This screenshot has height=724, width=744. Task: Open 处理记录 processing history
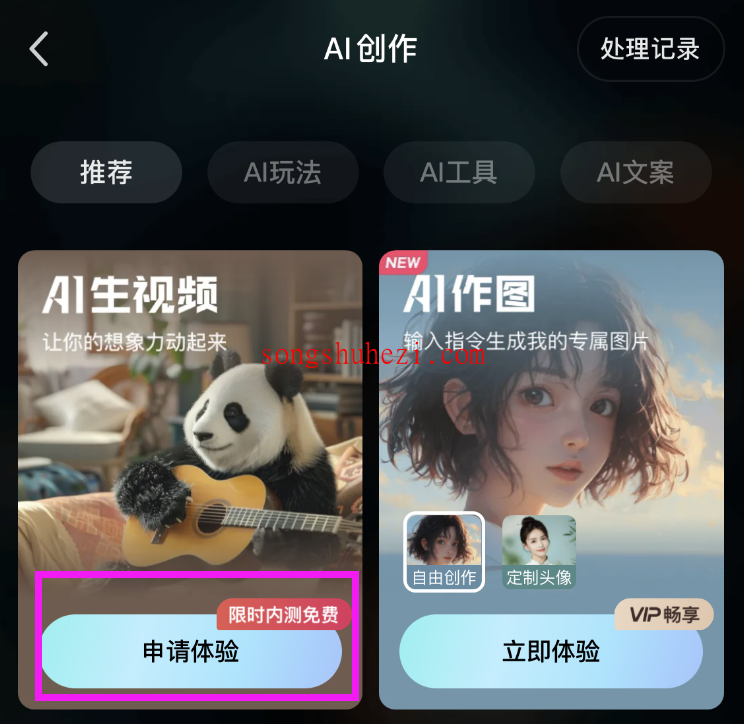pos(650,49)
